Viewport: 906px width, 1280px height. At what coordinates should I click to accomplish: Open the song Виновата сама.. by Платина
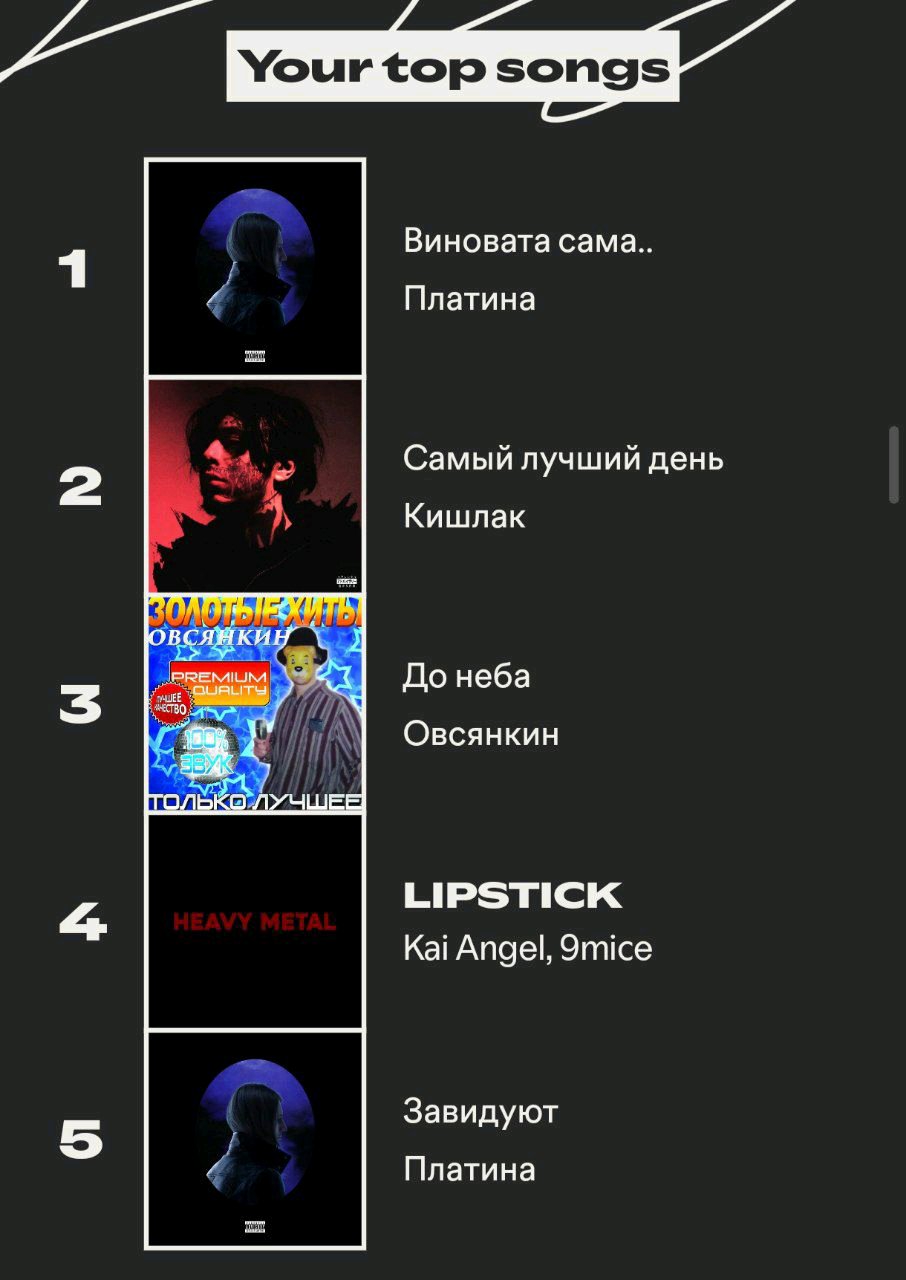click(x=528, y=241)
